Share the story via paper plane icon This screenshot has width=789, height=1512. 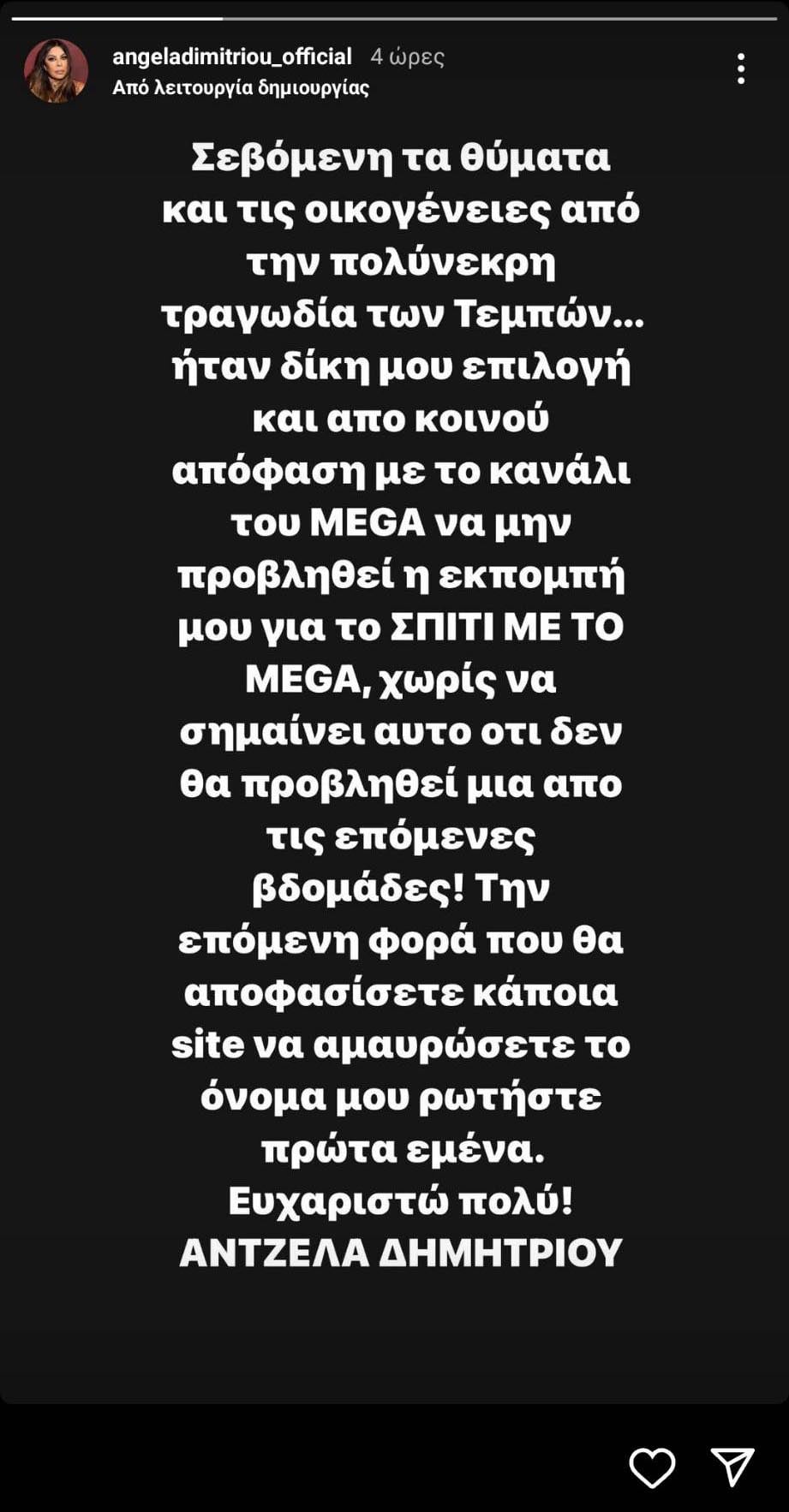pos(732,1467)
